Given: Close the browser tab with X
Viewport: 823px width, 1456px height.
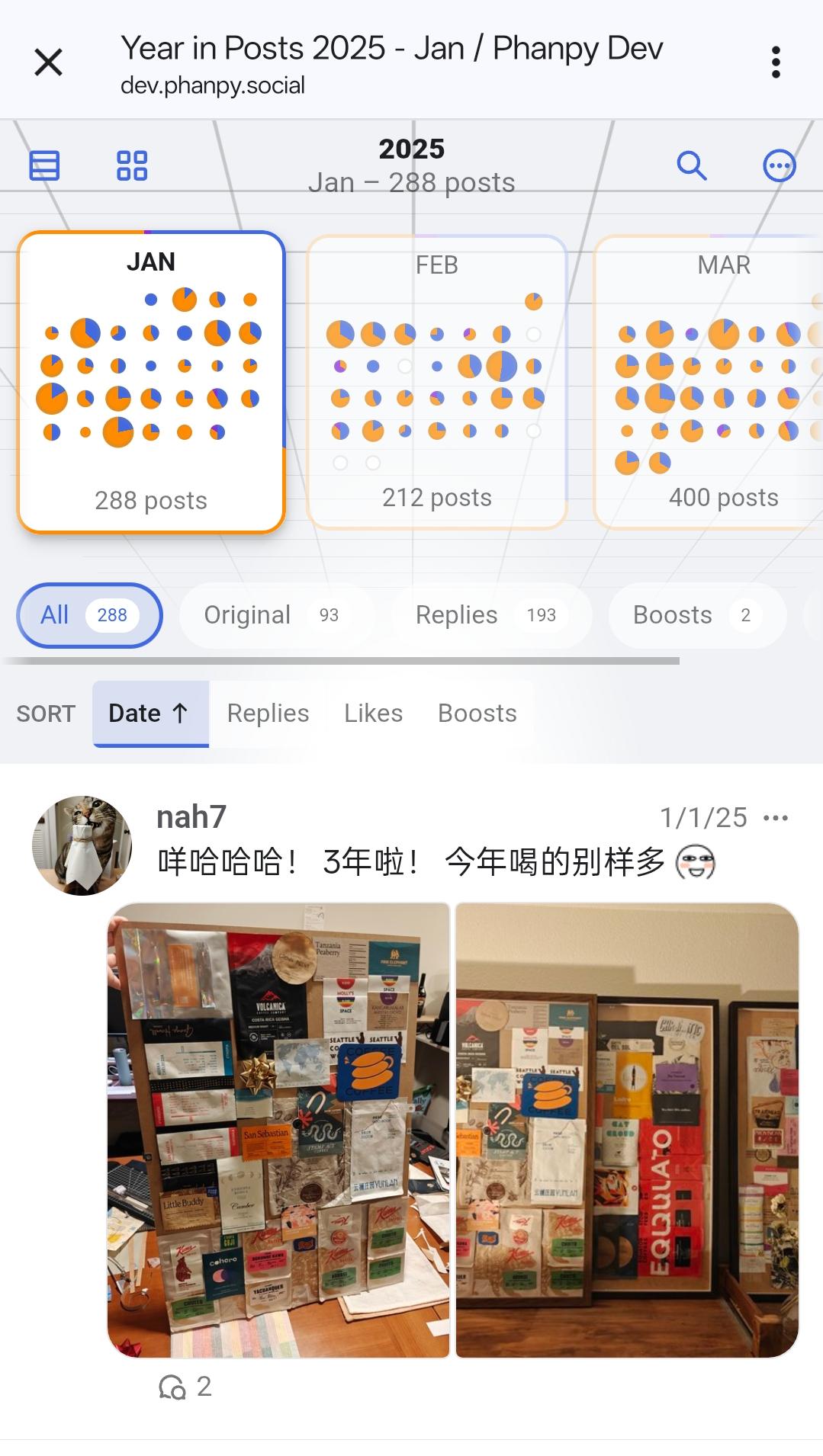Looking at the screenshot, I should (49, 63).
